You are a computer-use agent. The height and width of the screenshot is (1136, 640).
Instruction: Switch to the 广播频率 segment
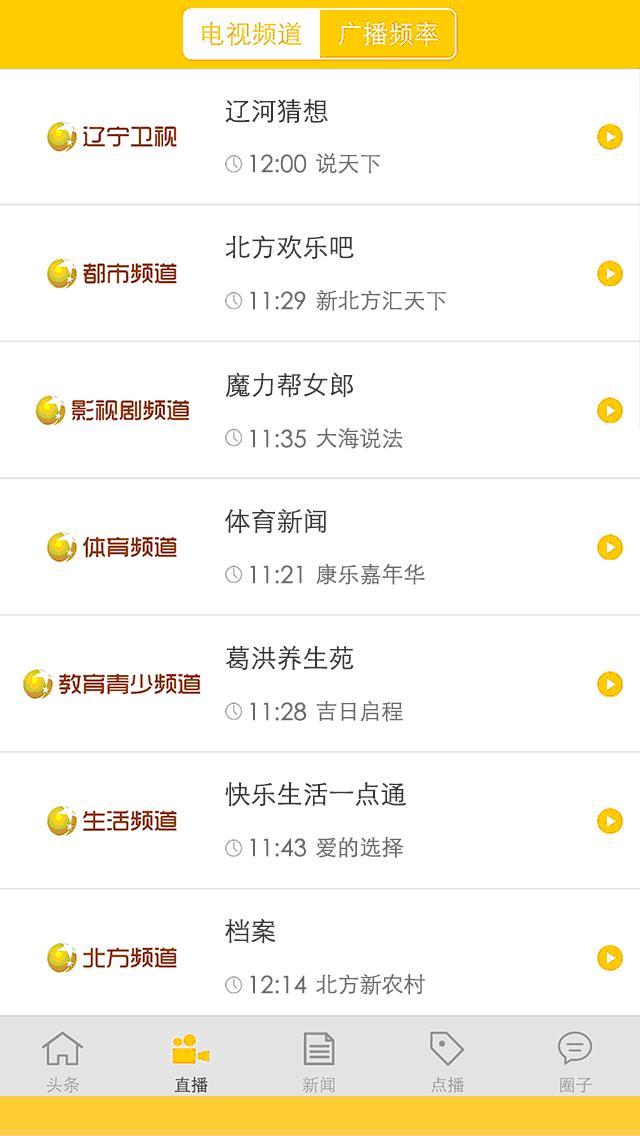point(388,35)
